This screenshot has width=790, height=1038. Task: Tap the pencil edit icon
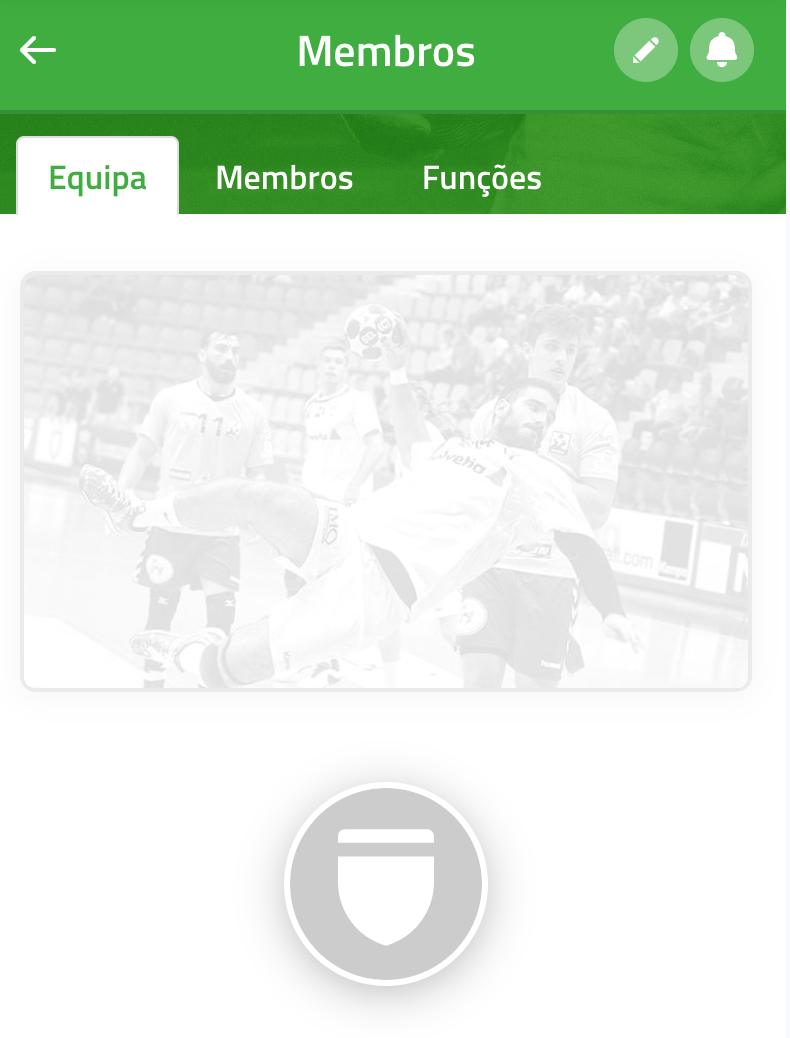click(x=646, y=50)
